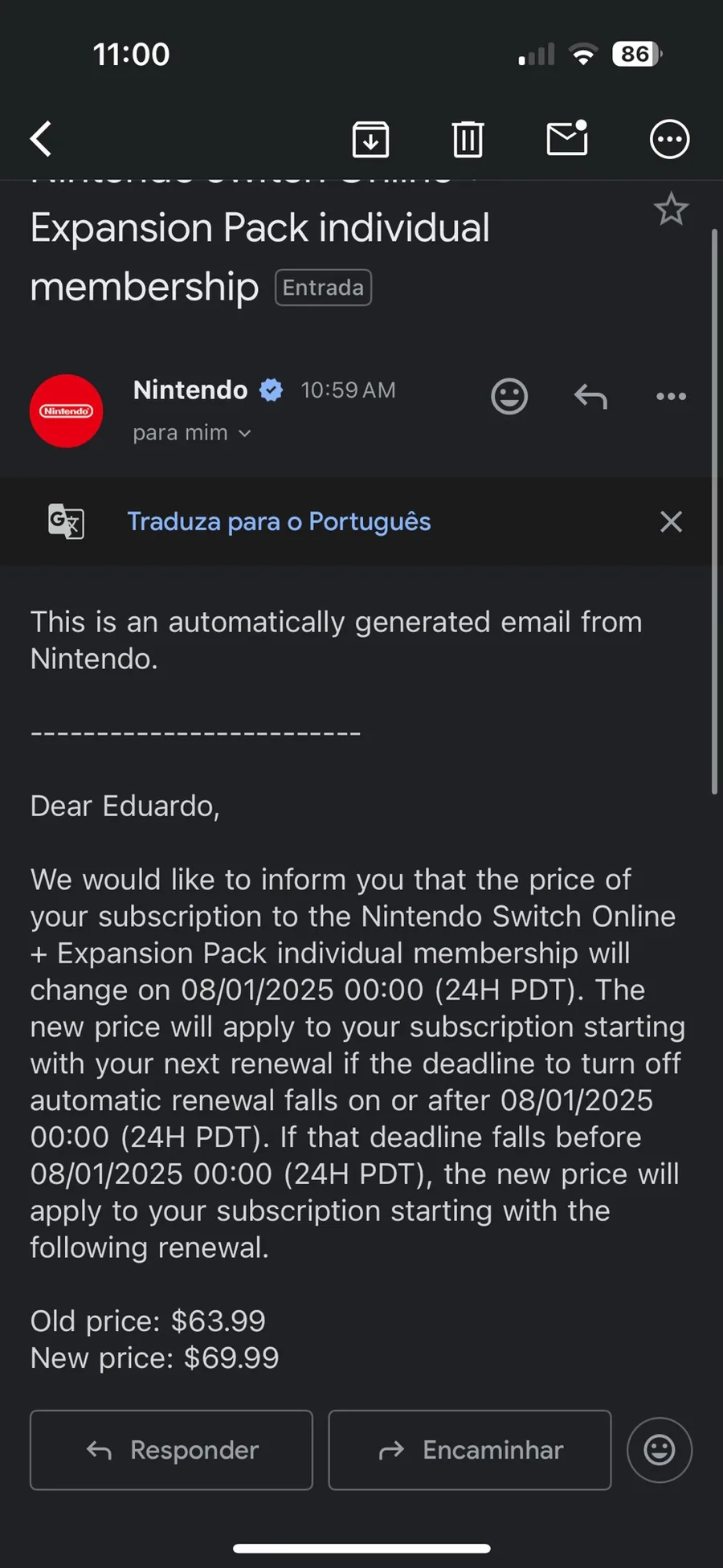Viewport: 723px width, 1568px height.
Task: Tap the Responder button
Action: (x=171, y=1450)
